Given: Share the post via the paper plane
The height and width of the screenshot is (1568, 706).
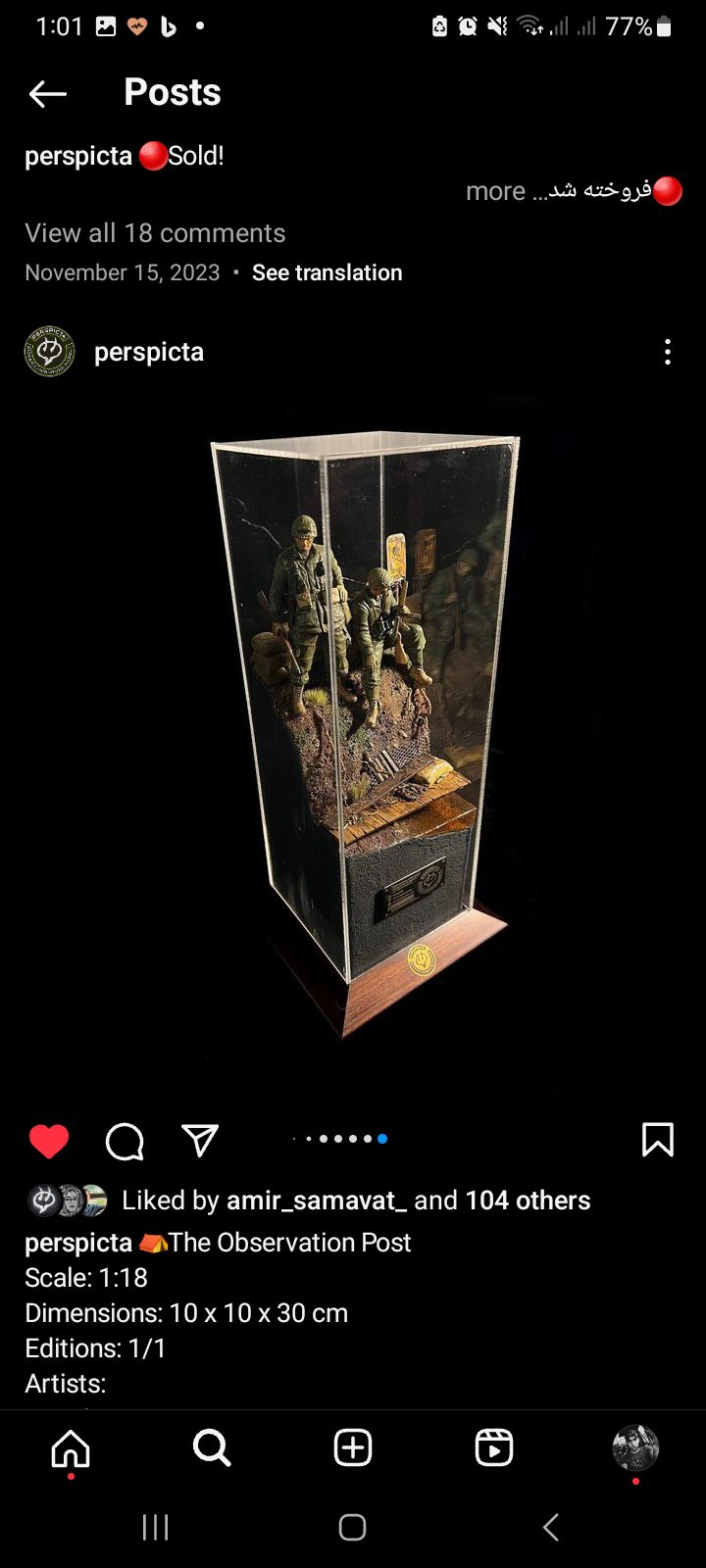Looking at the screenshot, I should [200, 1140].
